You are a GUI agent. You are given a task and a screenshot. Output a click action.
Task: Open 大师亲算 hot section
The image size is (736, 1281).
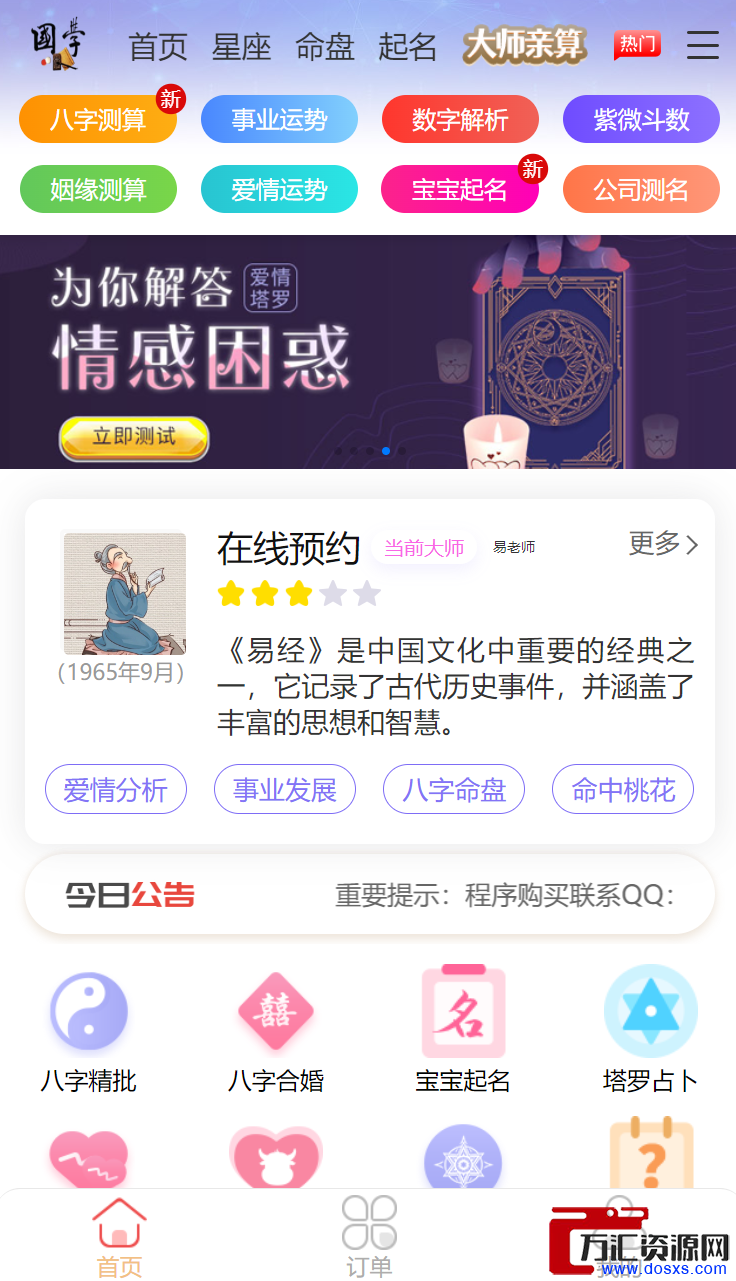524,46
